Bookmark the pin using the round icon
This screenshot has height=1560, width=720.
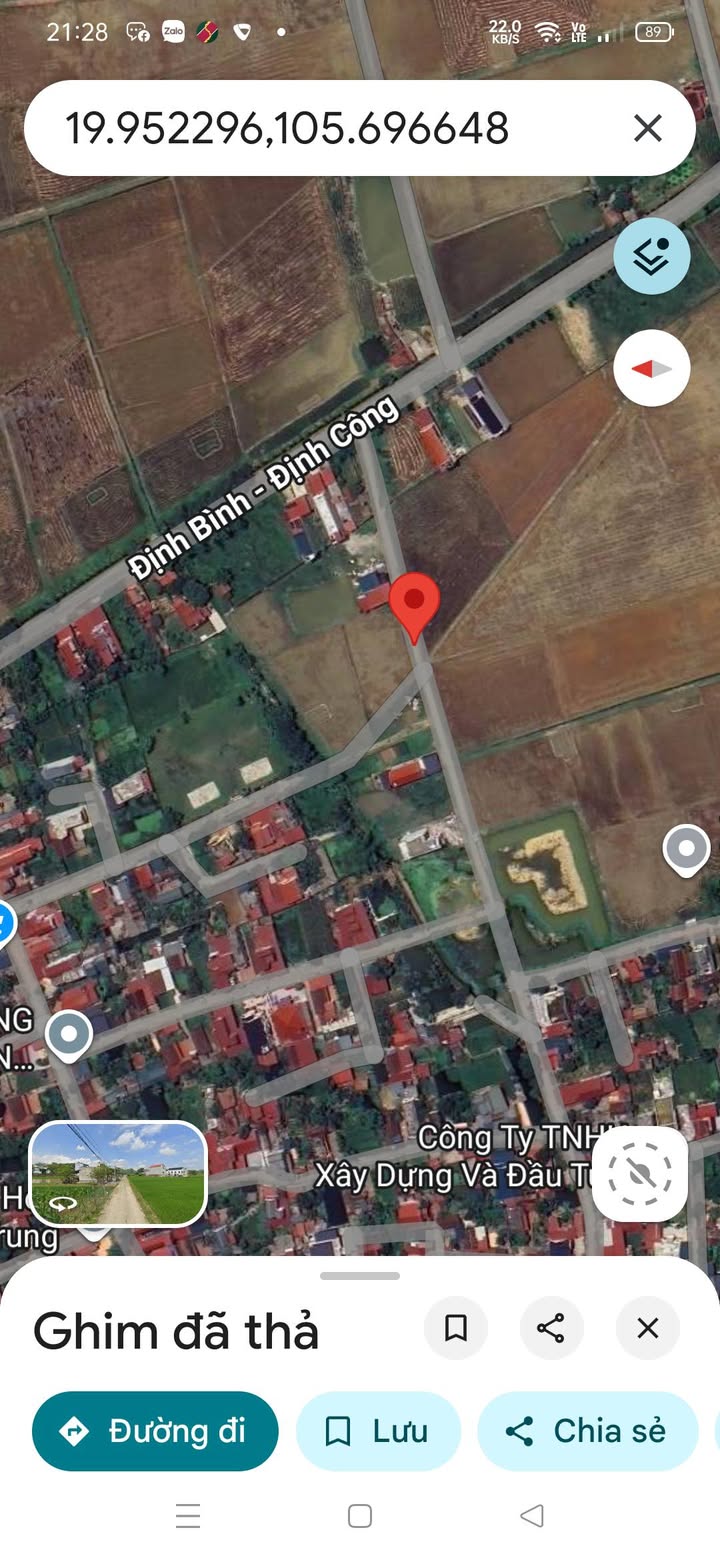pyautogui.click(x=456, y=1328)
